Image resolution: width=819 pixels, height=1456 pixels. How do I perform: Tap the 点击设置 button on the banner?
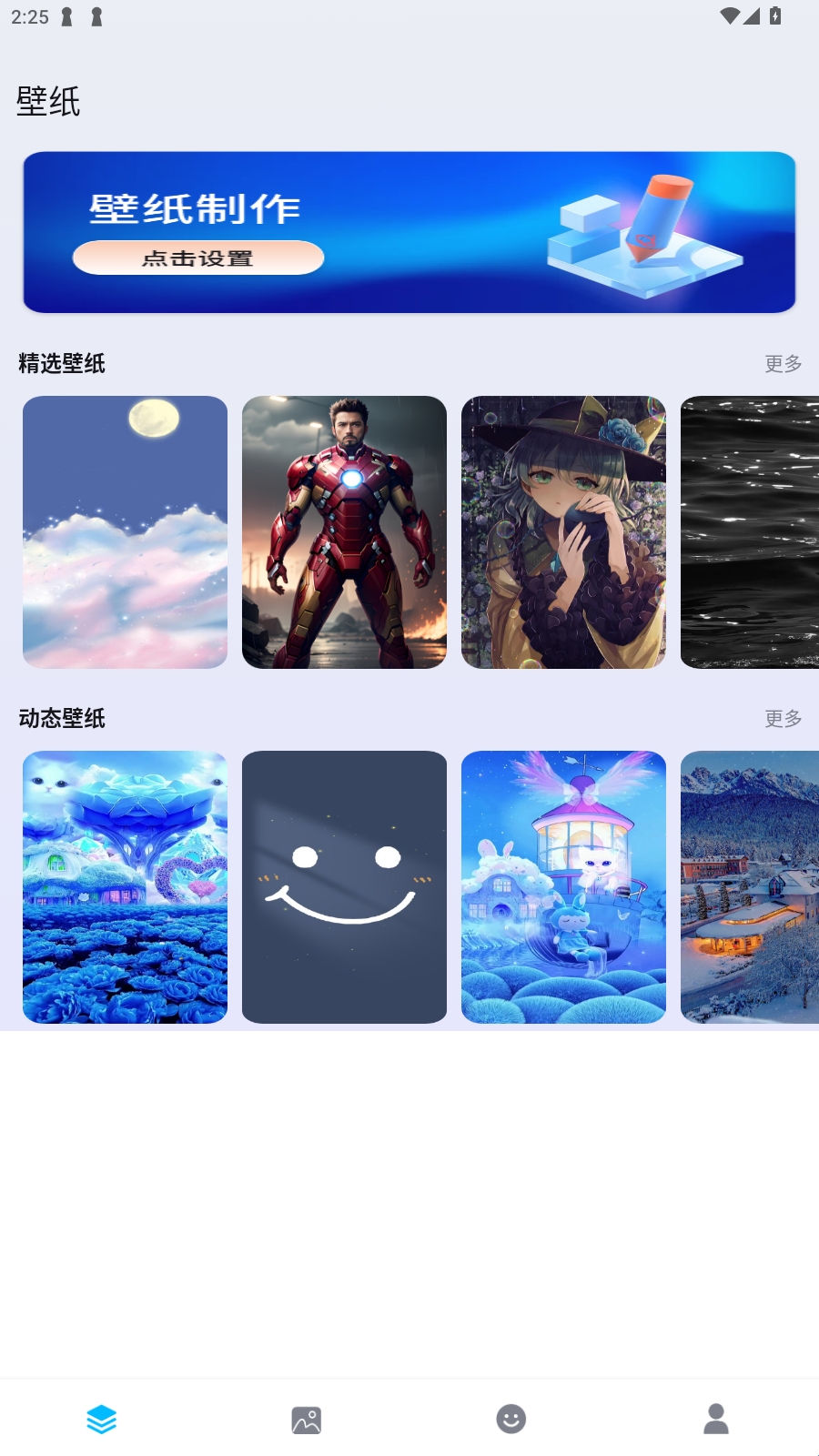pyautogui.click(x=198, y=258)
